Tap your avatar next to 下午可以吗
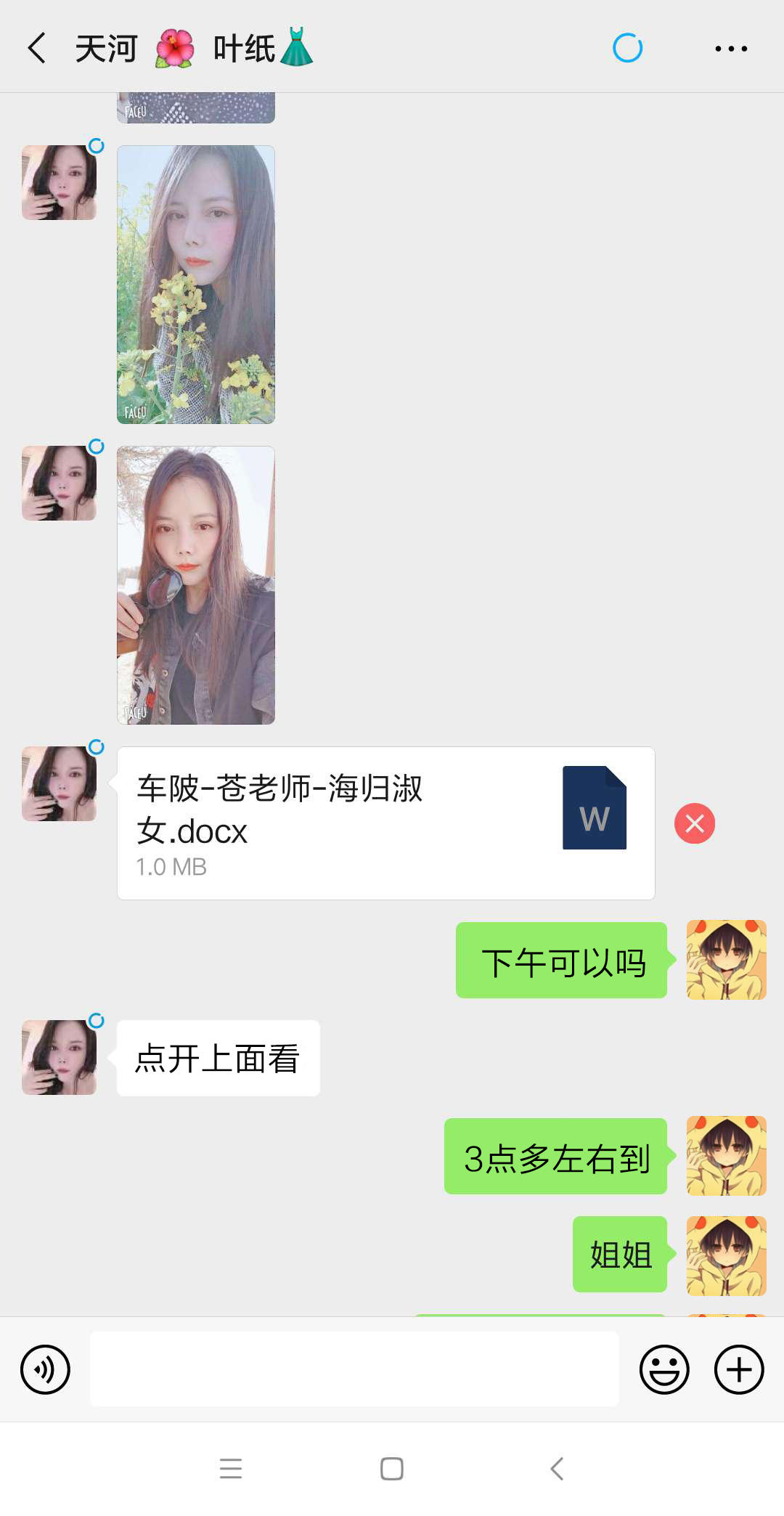Viewport: 784px width, 1516px height. tap(726, 960)
